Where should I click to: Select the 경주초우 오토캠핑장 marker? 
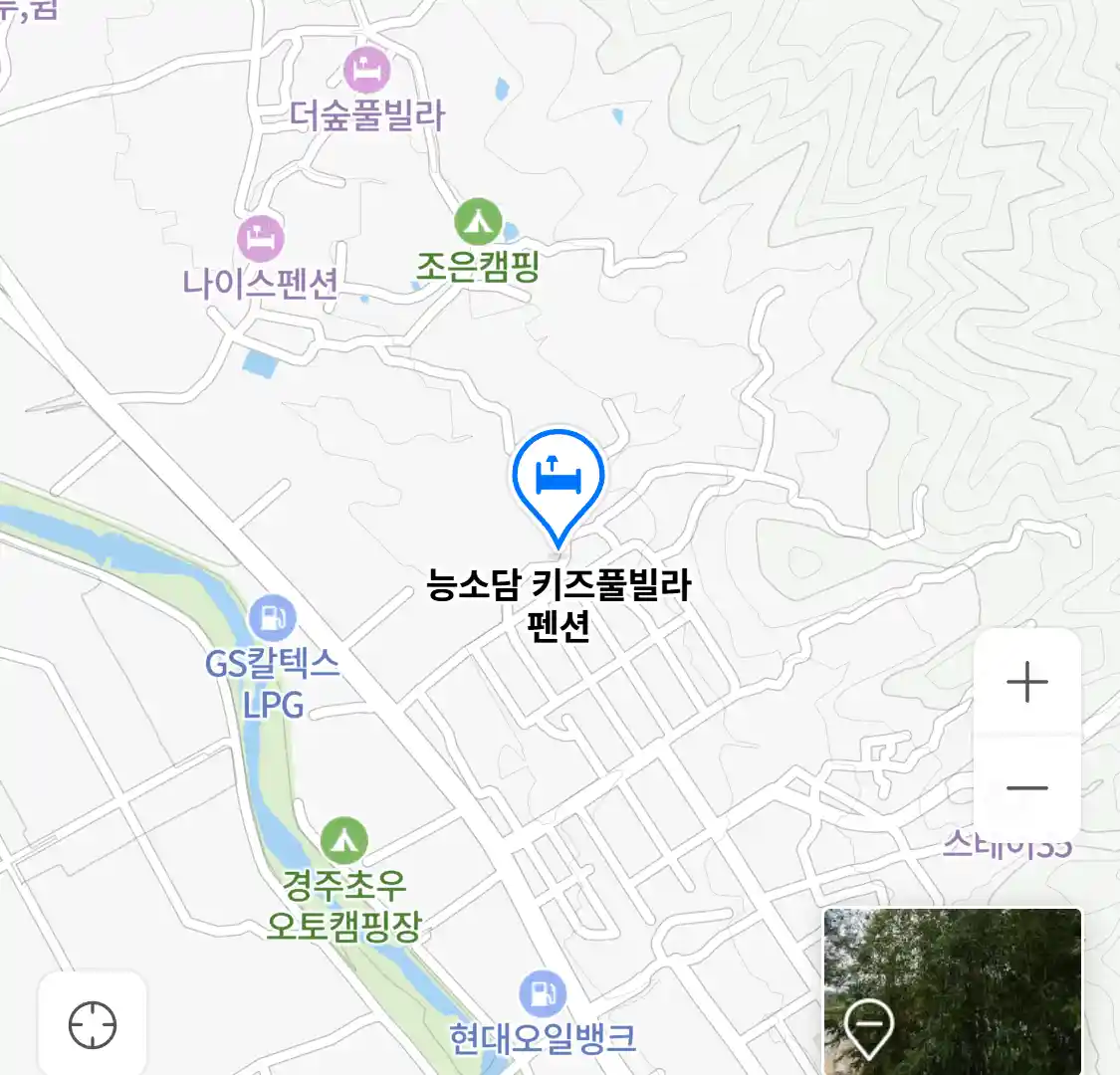point(344,841)
